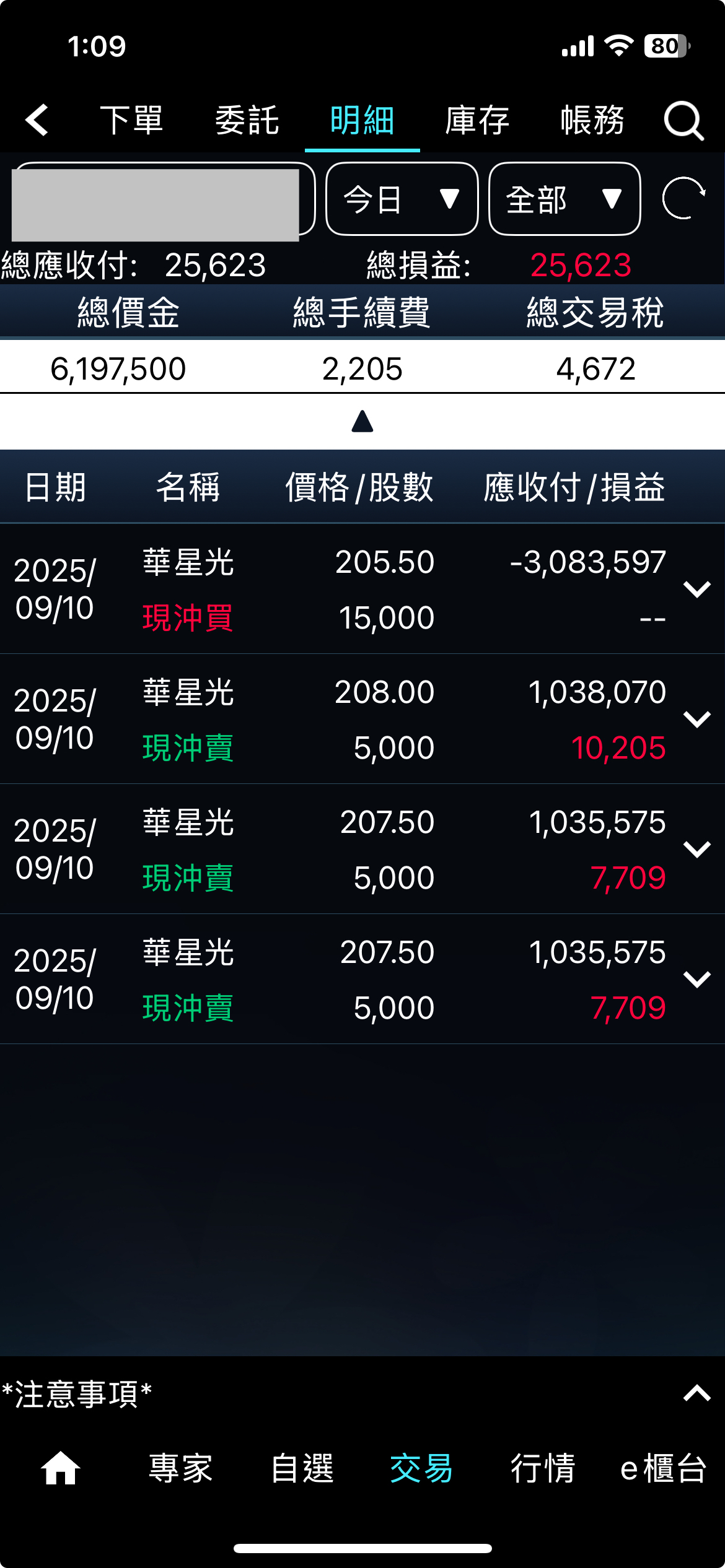Go to the home icon tab

point(60,1468)
